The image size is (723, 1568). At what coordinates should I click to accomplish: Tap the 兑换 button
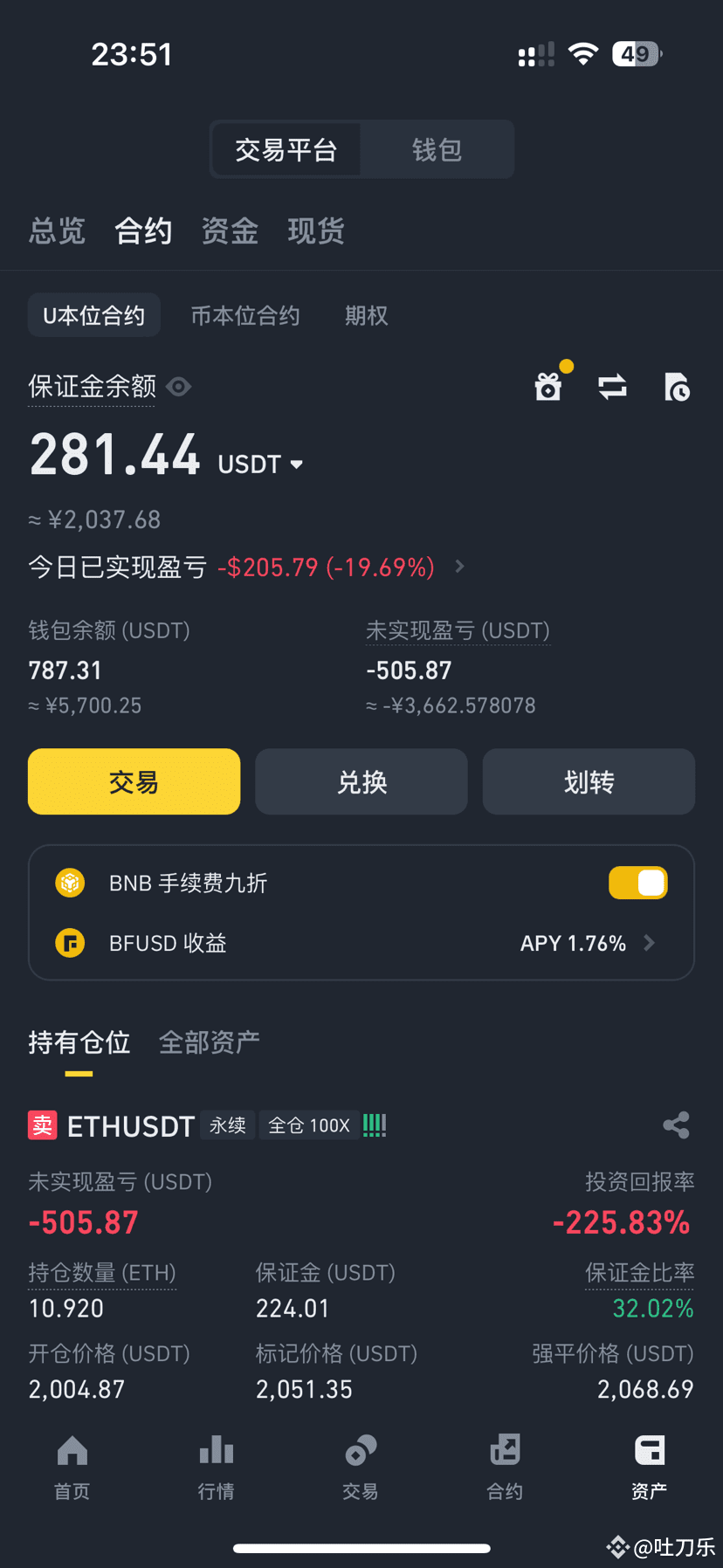tap(361, 781)
